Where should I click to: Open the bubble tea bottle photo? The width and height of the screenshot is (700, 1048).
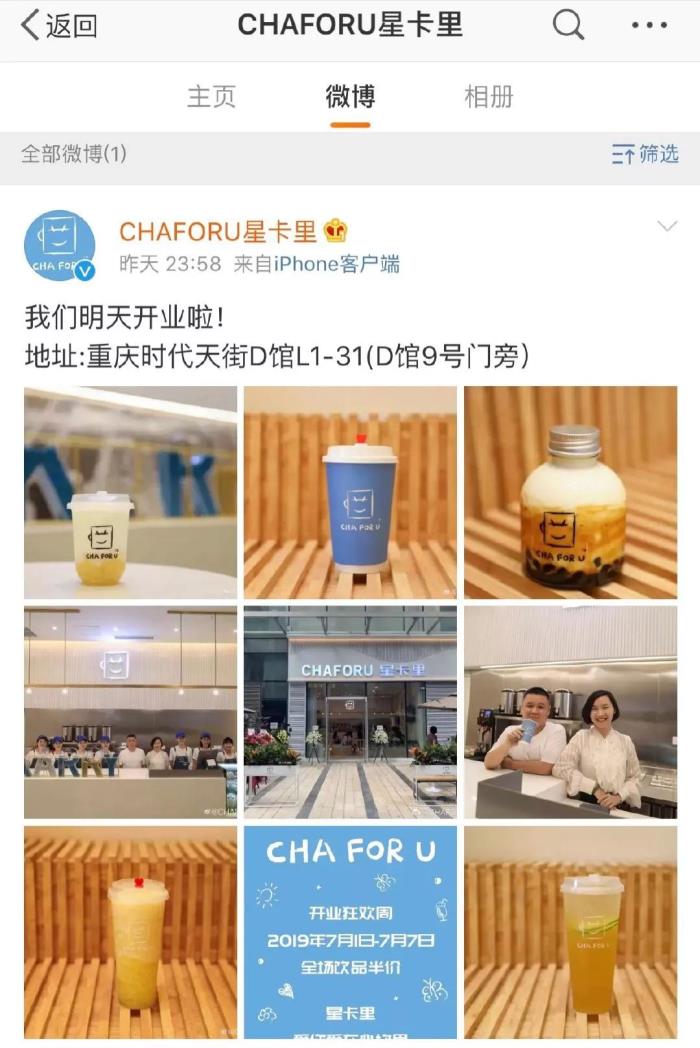tap(570, 492)
